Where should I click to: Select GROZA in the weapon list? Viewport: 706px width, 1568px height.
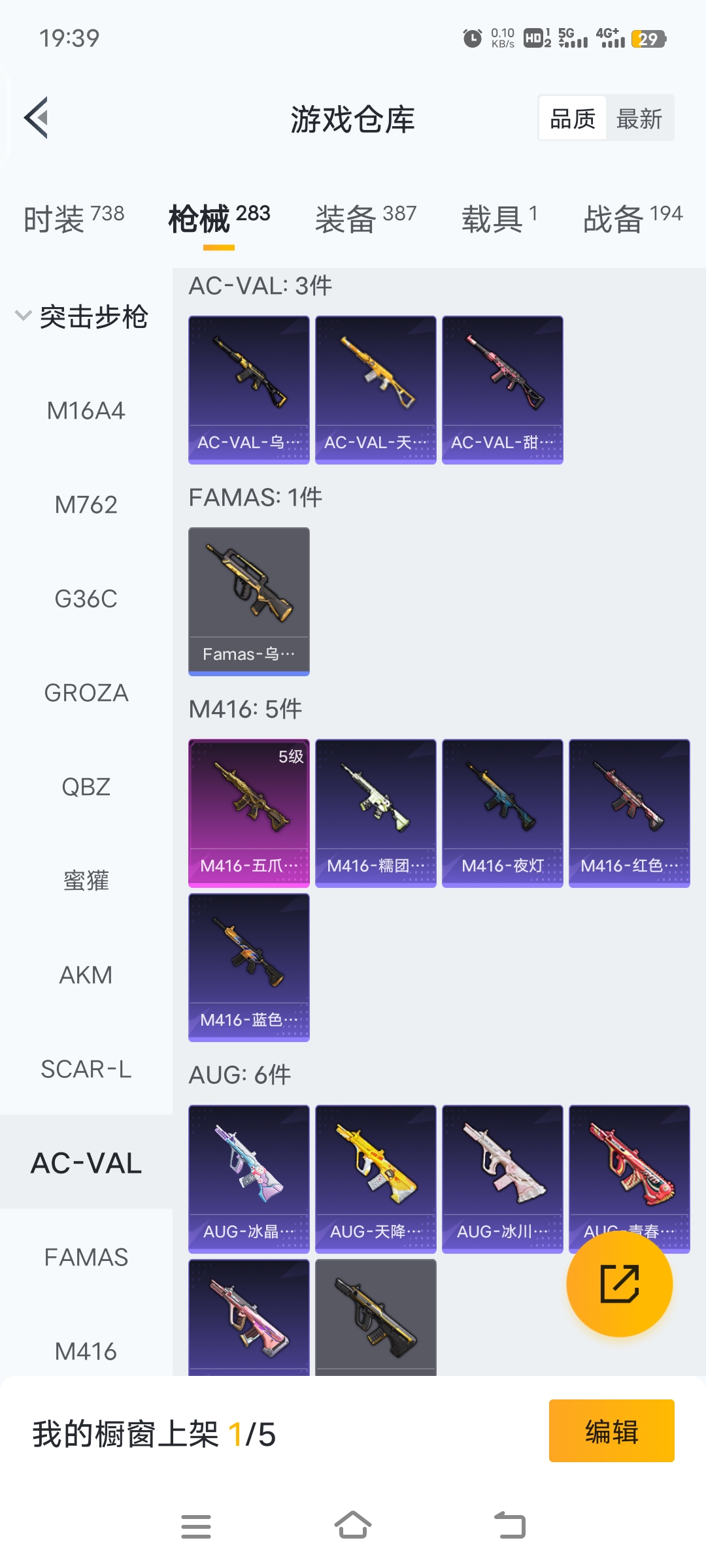[x=86, y=693]
